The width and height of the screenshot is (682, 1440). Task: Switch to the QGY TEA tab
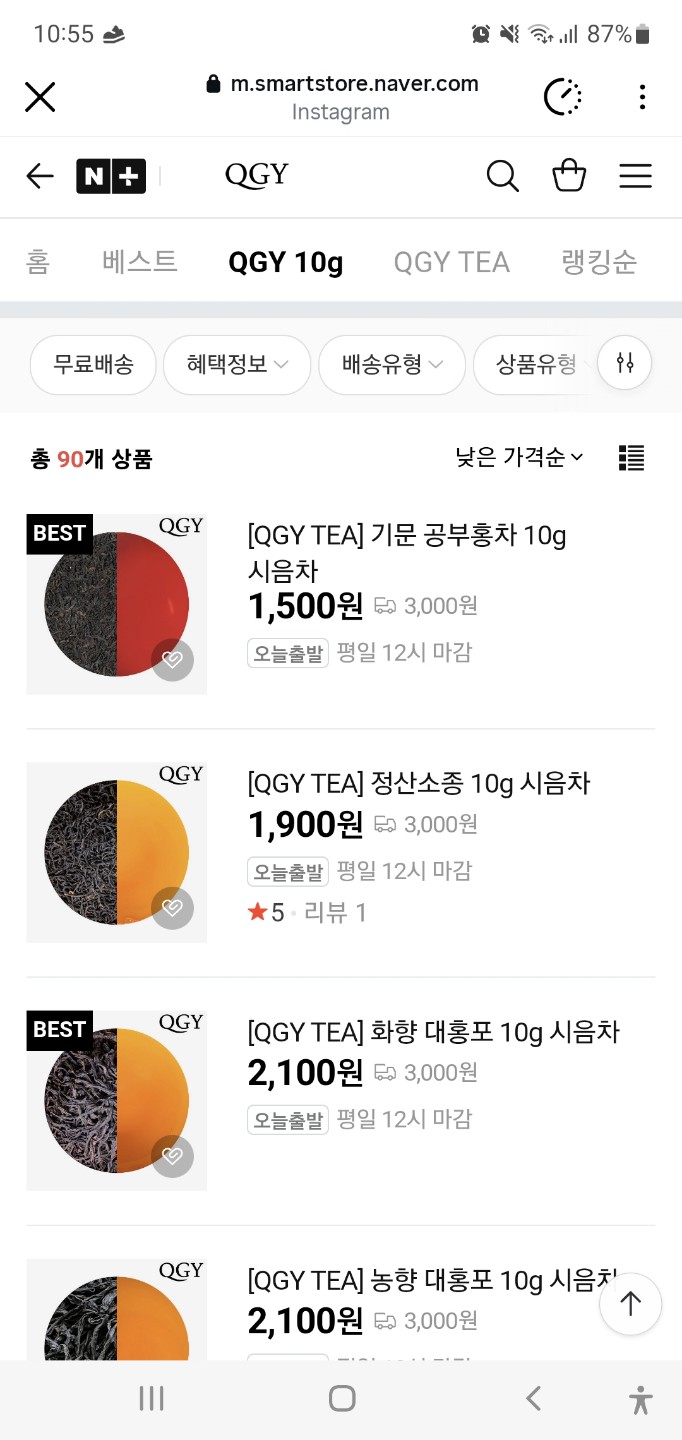pos(451,262)
